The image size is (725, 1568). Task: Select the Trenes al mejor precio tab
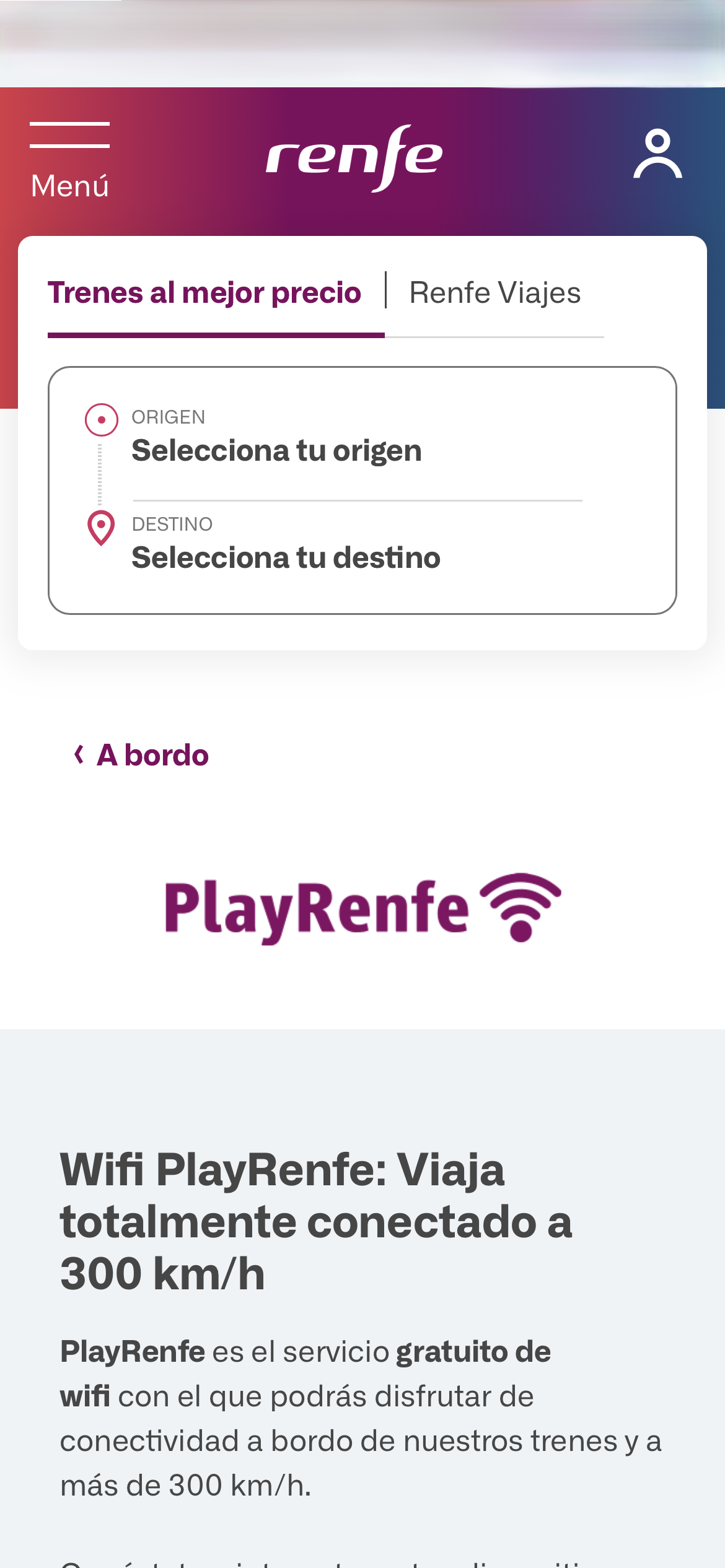click(x=204, y=293)
